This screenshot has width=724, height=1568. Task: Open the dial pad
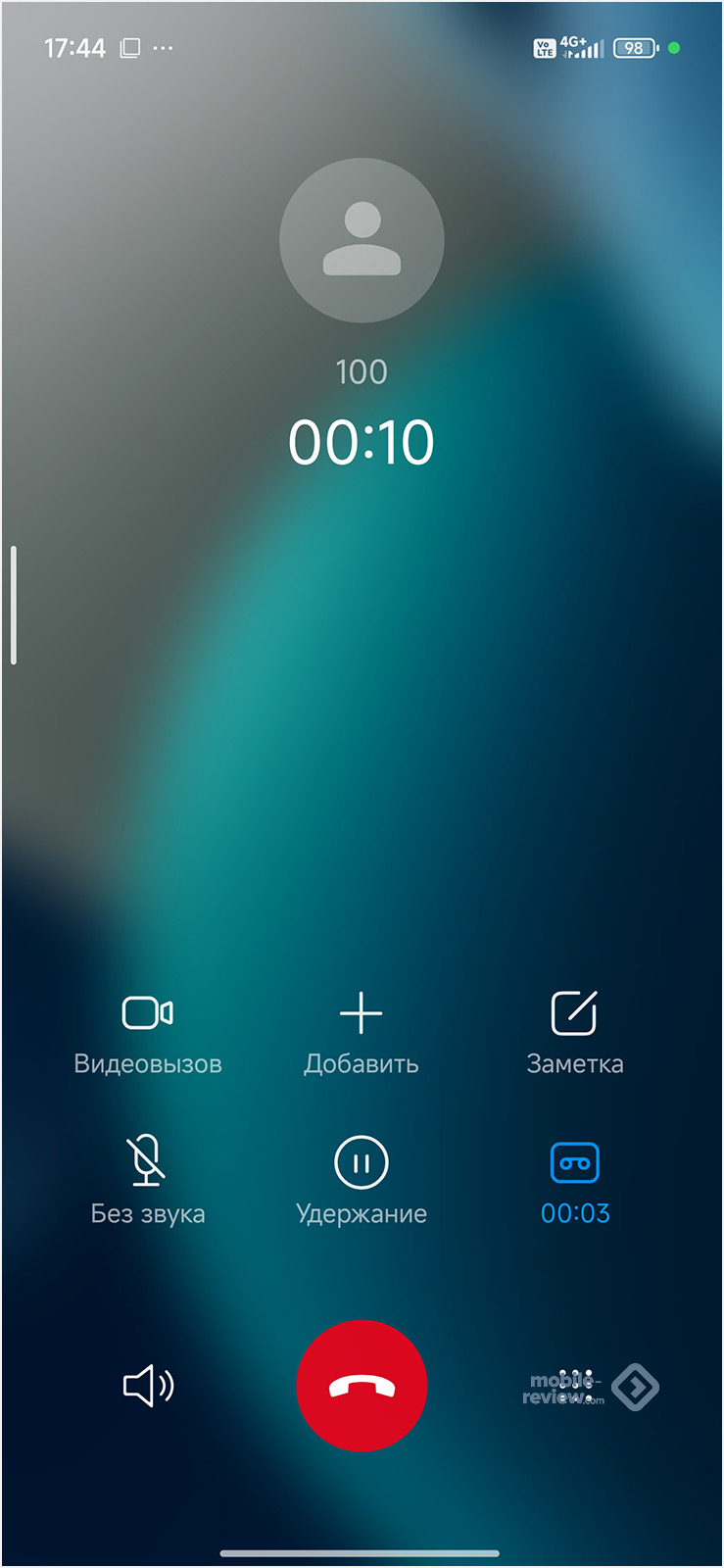[575, 1386]
